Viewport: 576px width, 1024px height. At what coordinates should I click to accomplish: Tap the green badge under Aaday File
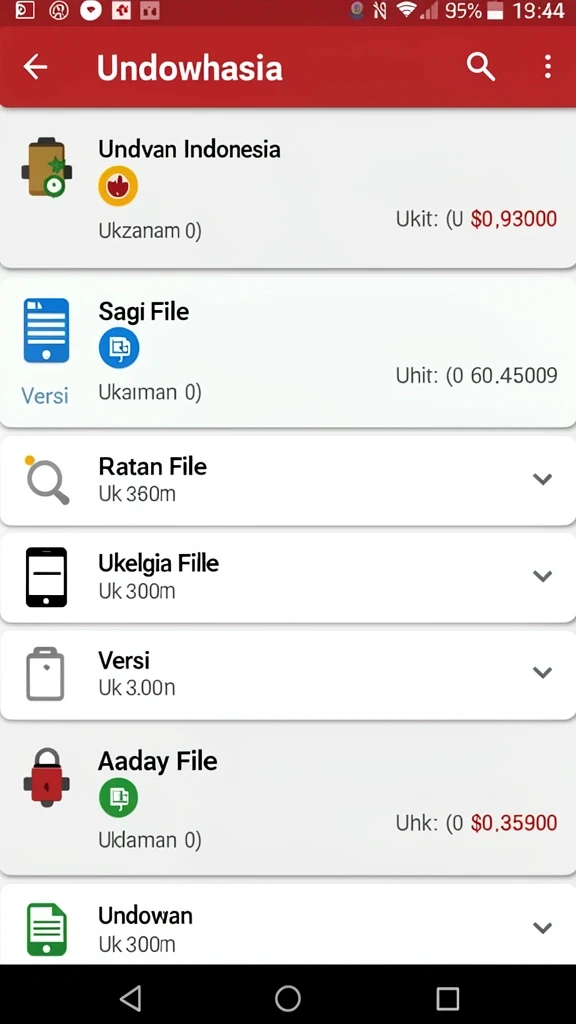(x=118, y=797)
